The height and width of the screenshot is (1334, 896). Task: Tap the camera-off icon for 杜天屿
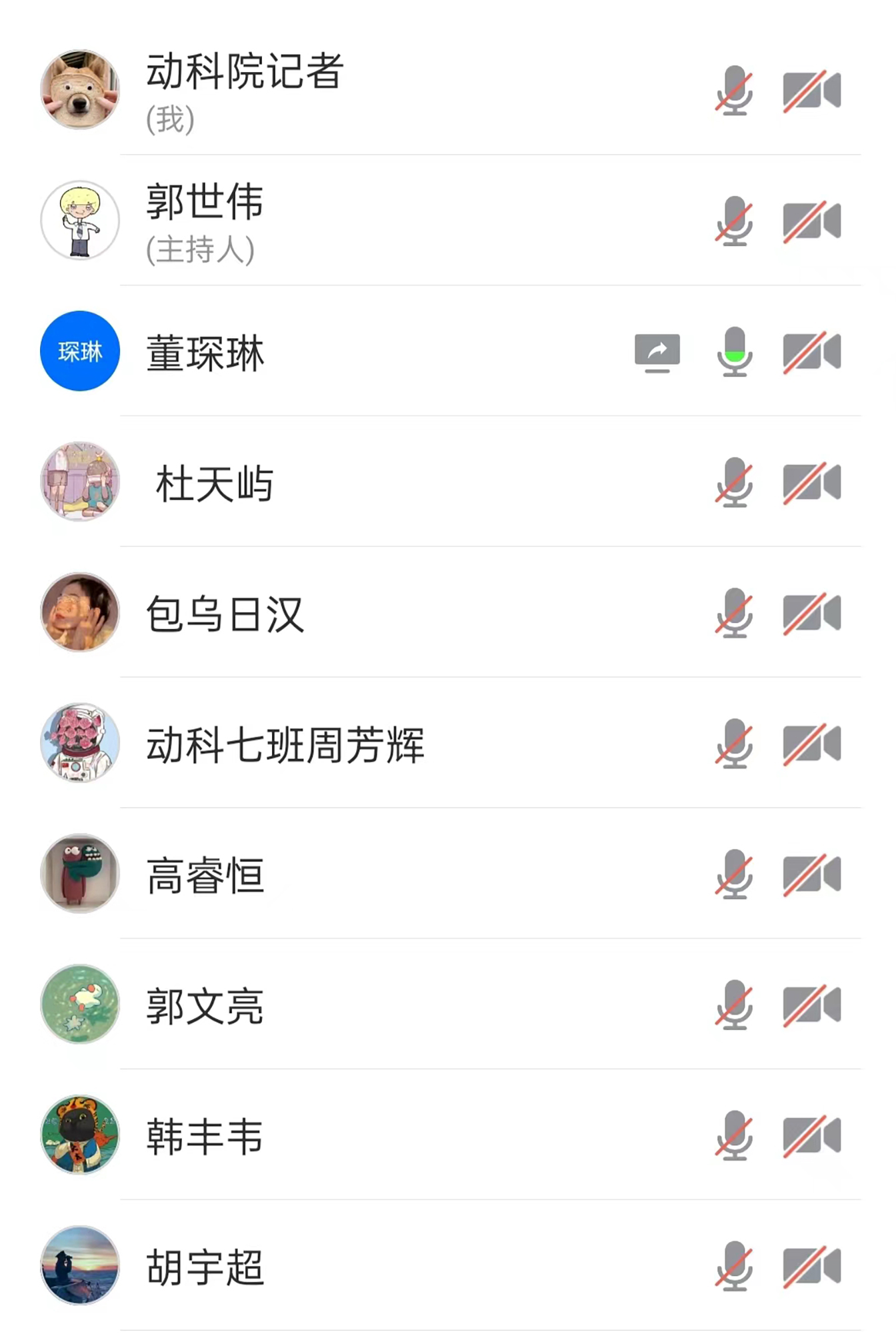click(811, 482)
